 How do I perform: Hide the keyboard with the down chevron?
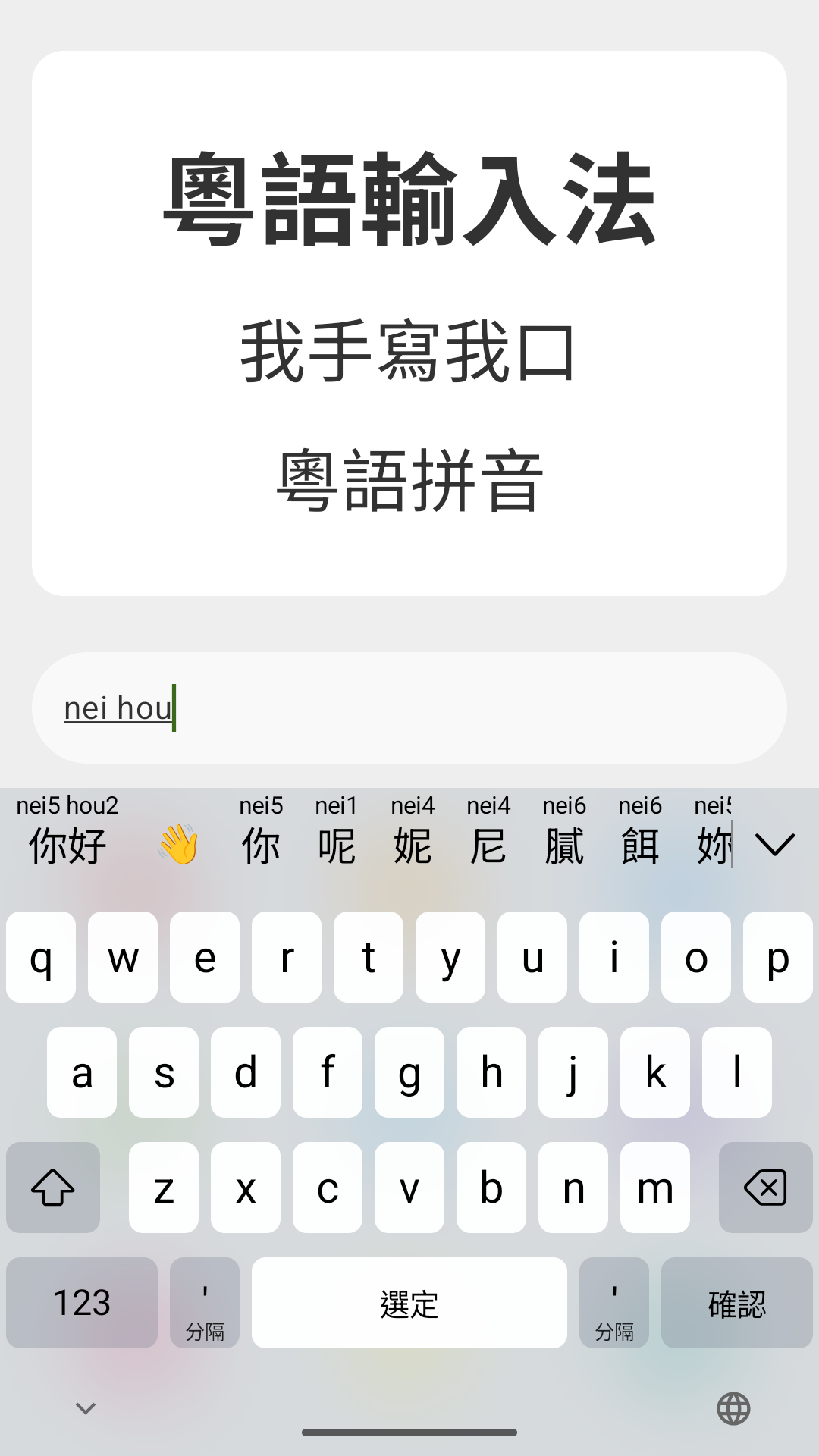pyautogui.click(x=86, y=1409)
